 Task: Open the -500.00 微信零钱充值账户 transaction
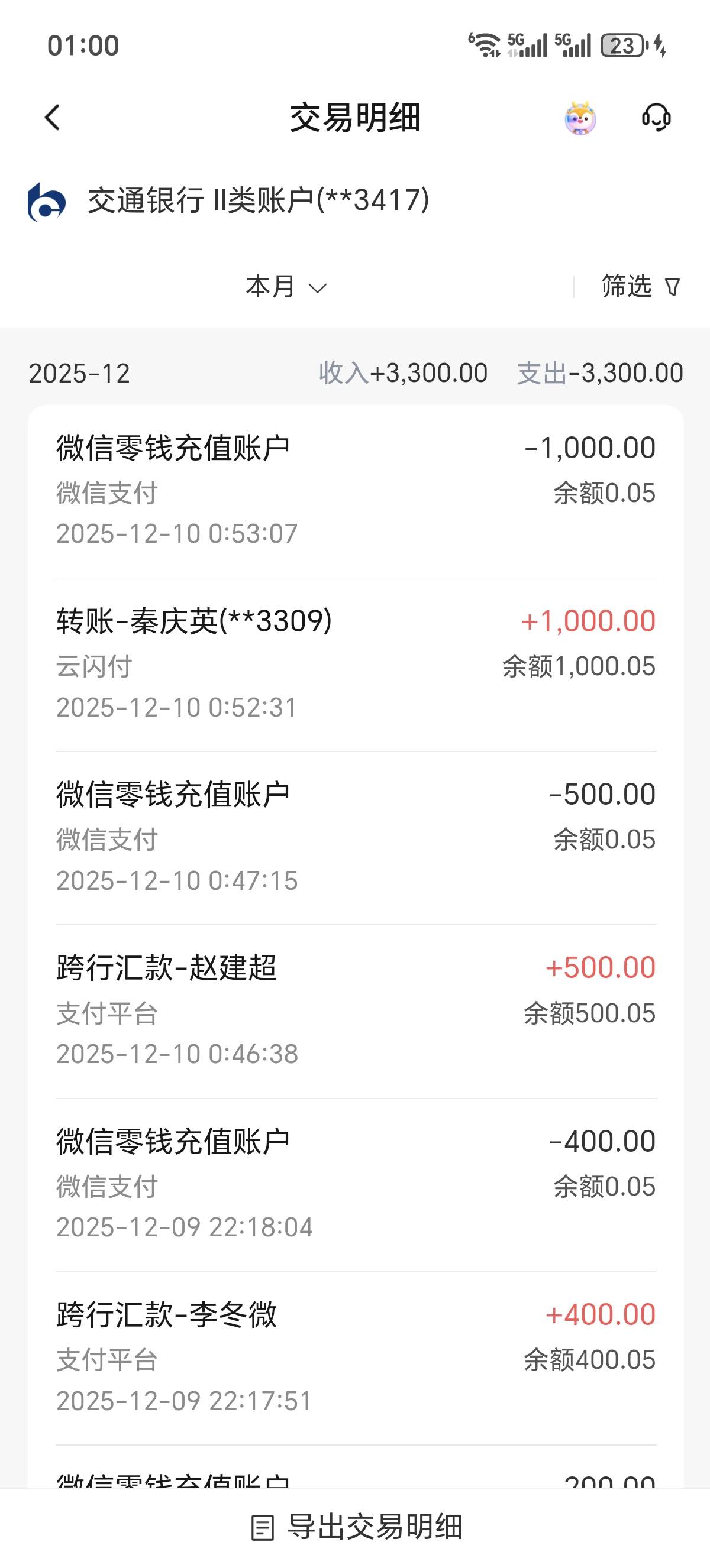[356, 838]
